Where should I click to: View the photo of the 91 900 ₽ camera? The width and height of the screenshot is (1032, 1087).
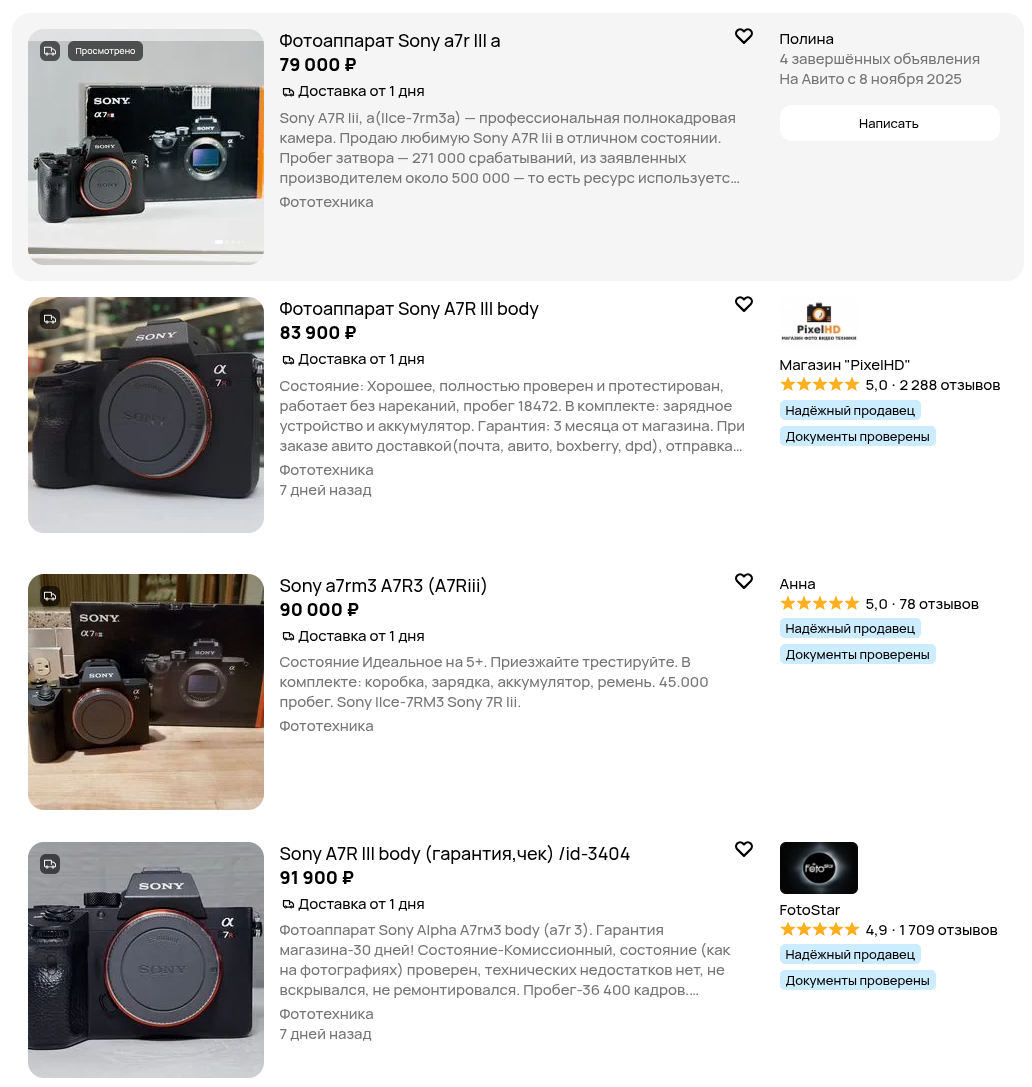tap(146, 960)
